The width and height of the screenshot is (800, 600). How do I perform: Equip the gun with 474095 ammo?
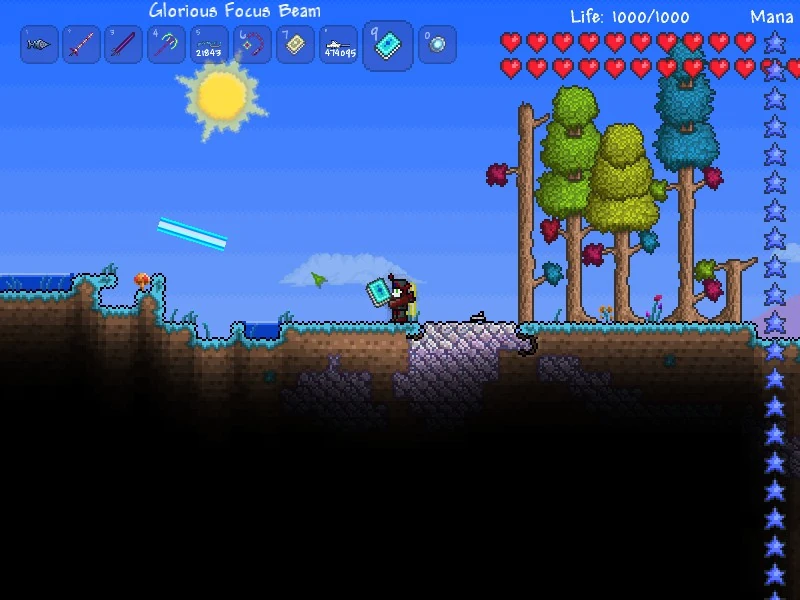tap(338, 45)
